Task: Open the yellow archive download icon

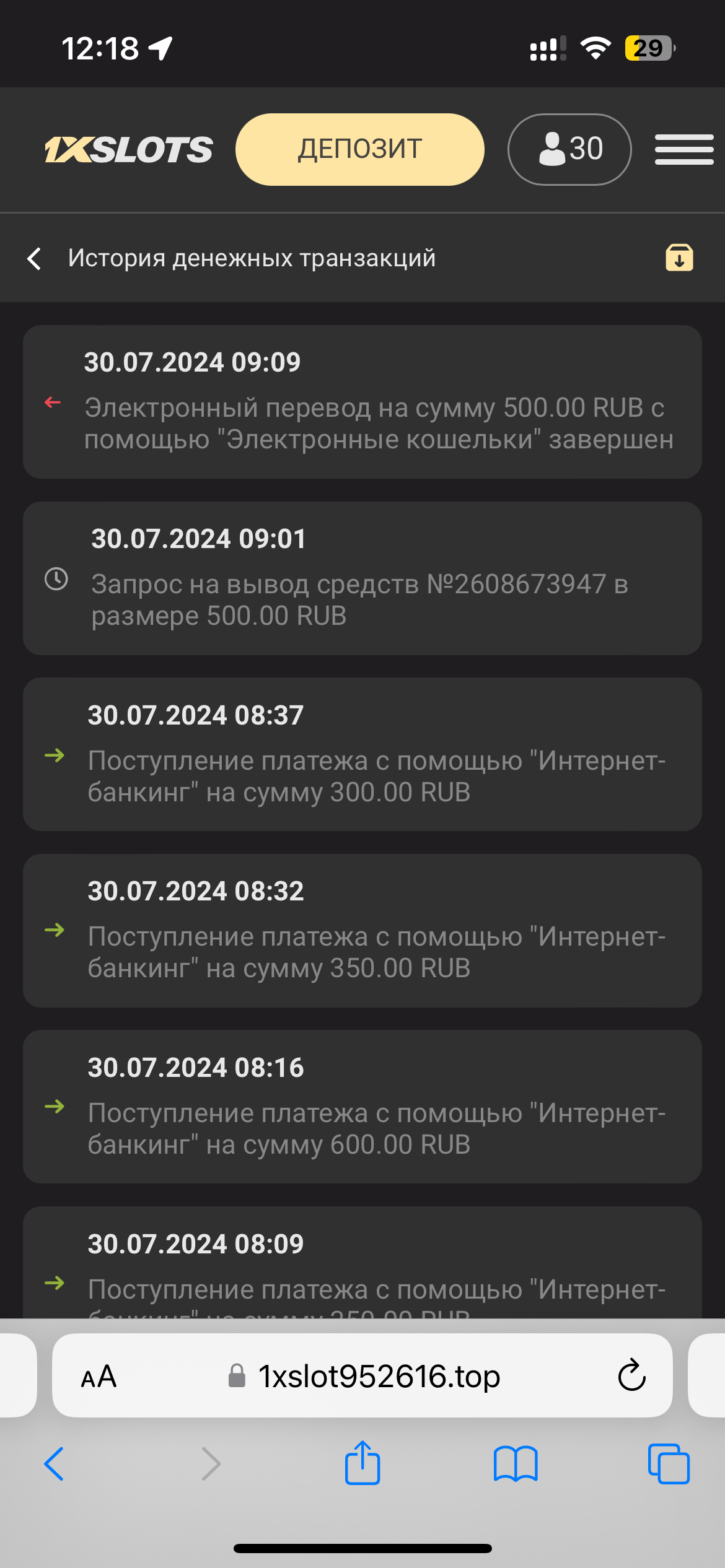Action: click(679, 258)
